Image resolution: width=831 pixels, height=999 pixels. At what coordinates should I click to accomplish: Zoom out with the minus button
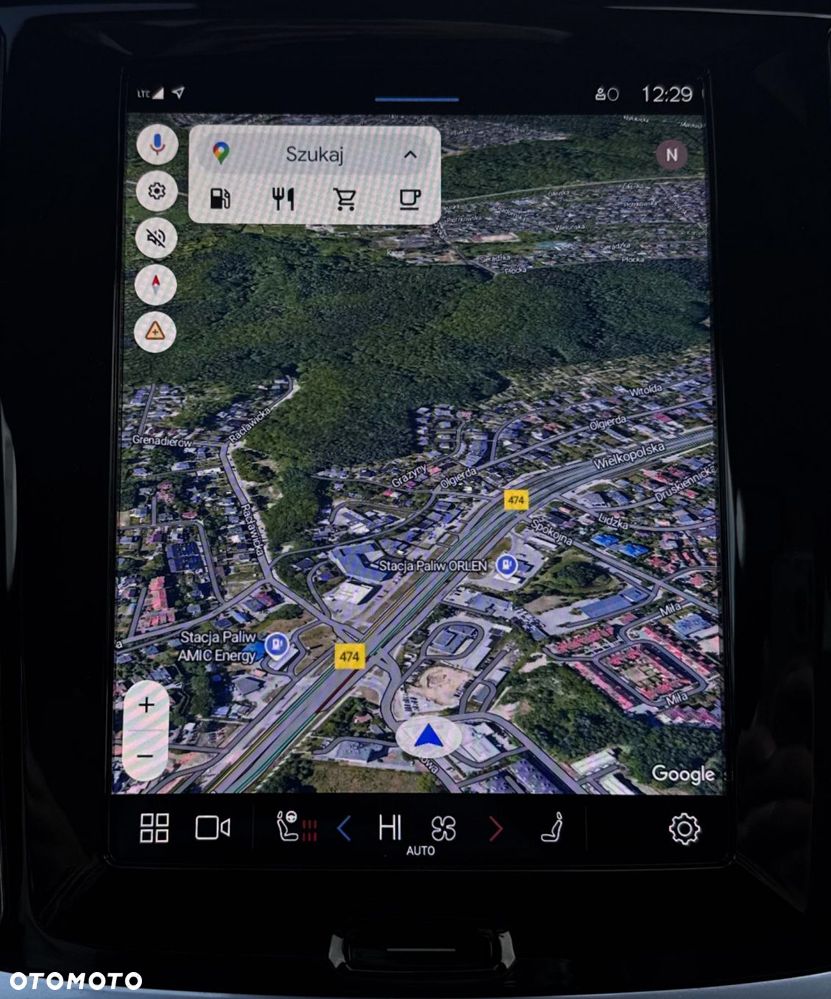point(146,755)
